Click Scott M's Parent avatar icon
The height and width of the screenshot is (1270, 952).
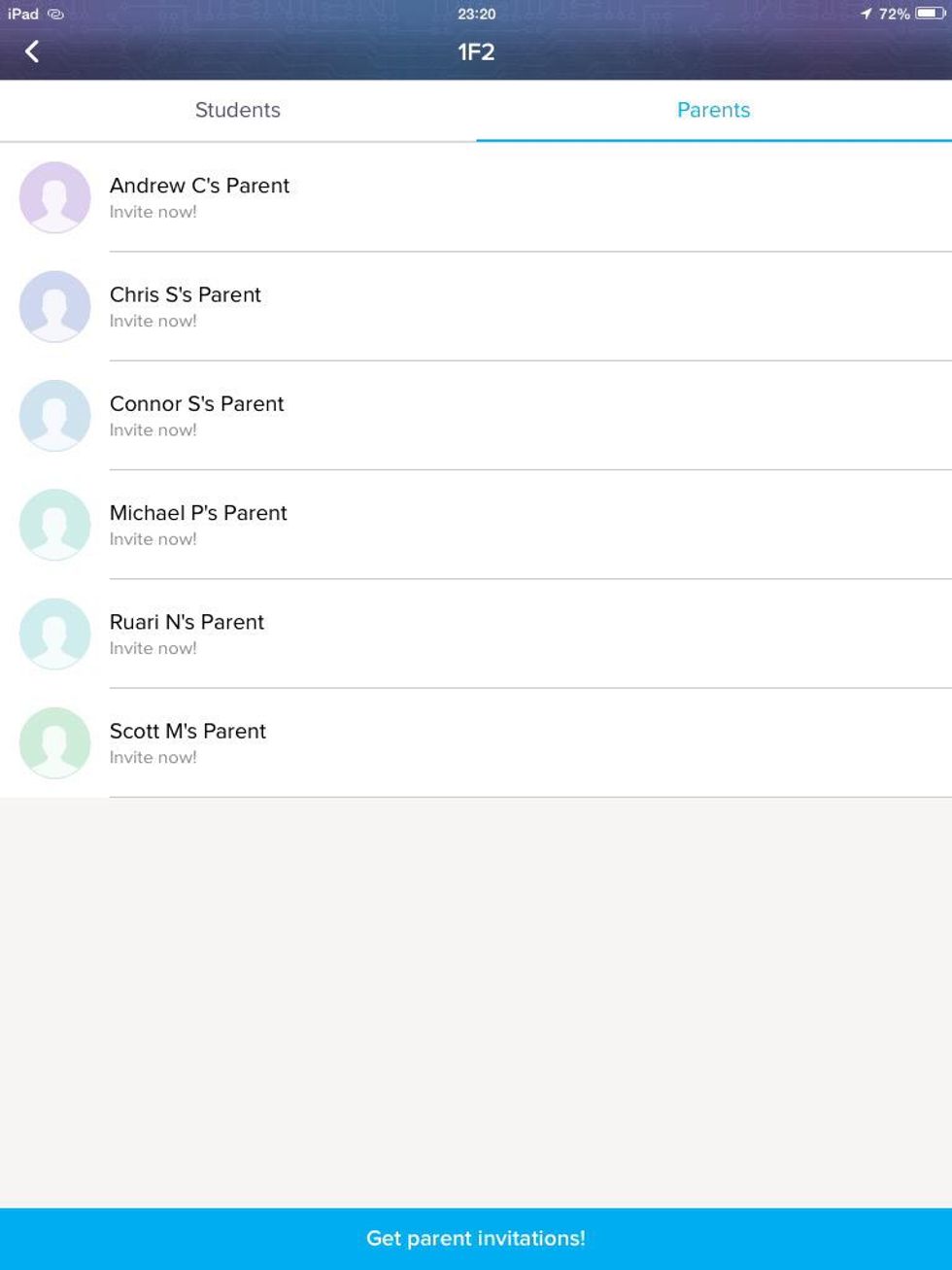point(54,742)
